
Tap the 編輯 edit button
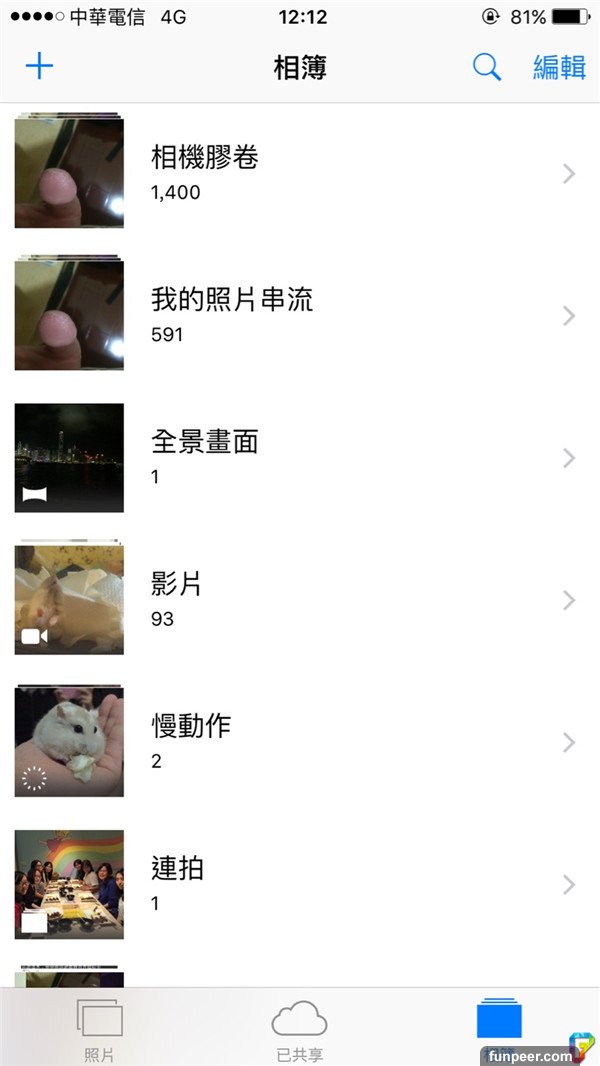point(558,67)
